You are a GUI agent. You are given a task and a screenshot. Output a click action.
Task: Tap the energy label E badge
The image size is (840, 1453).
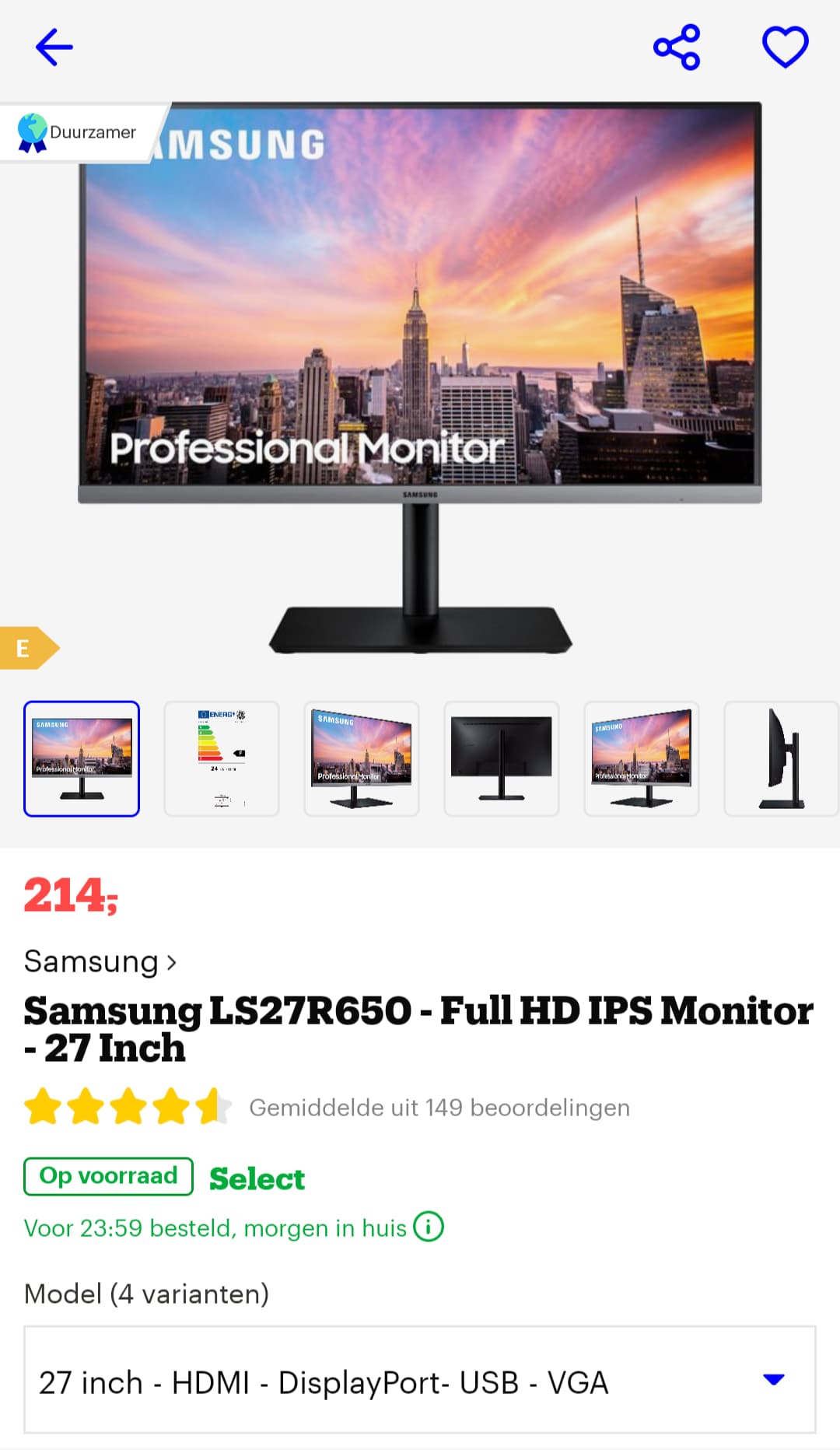pyautogui.click(x=28, y=648)
